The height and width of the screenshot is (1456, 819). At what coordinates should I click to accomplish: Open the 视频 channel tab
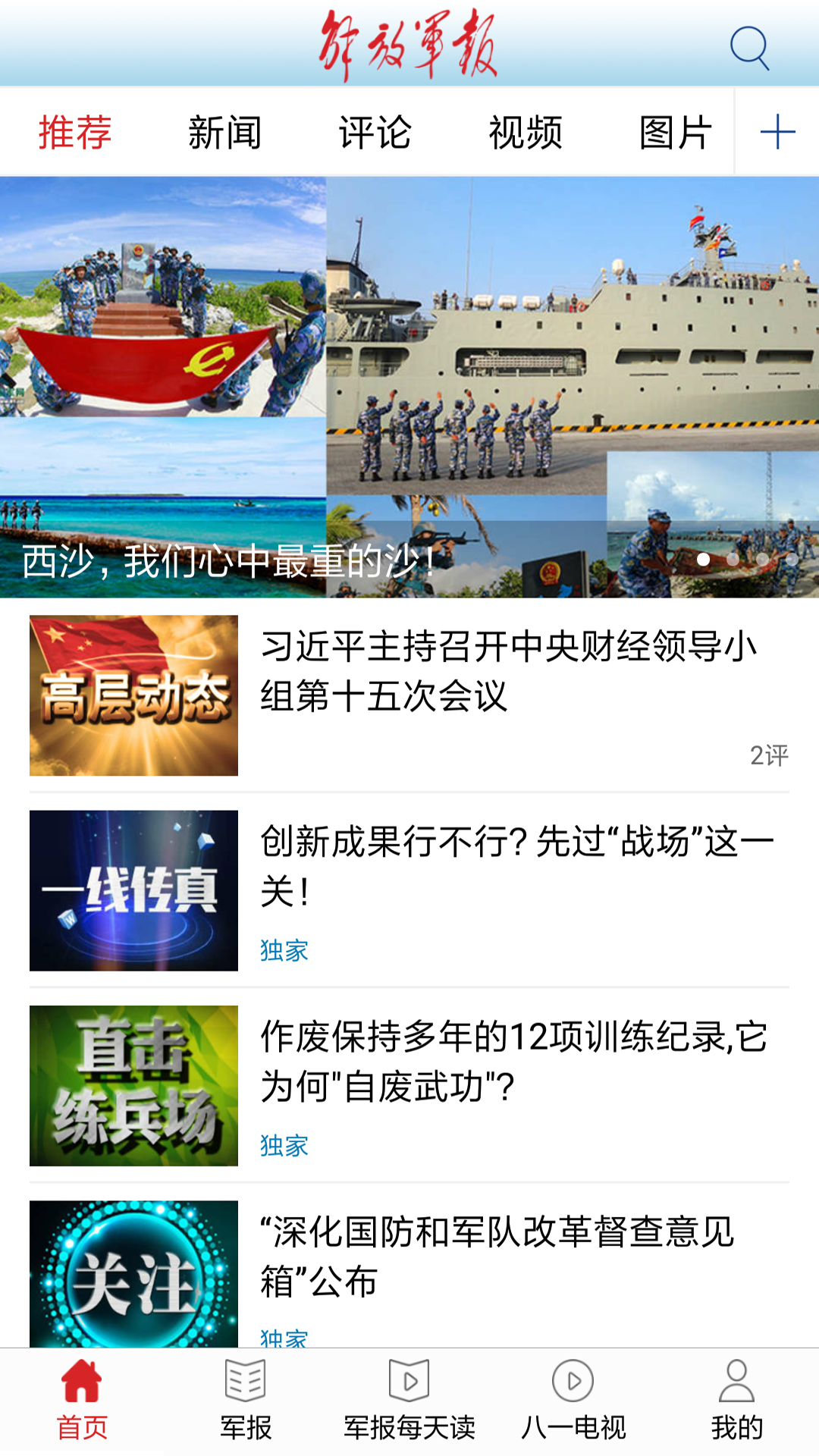(526, 130)
